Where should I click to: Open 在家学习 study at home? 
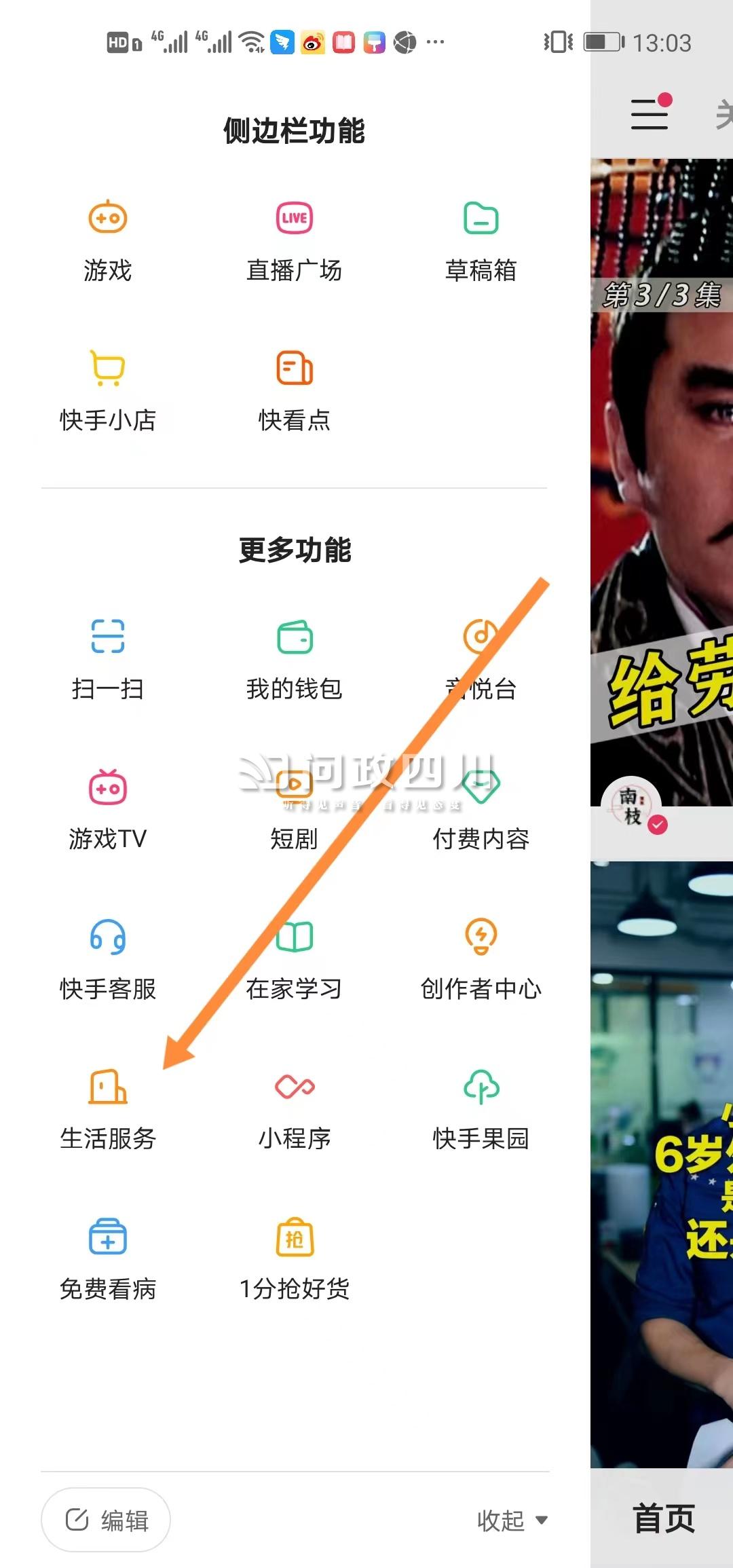coord(294,960)
